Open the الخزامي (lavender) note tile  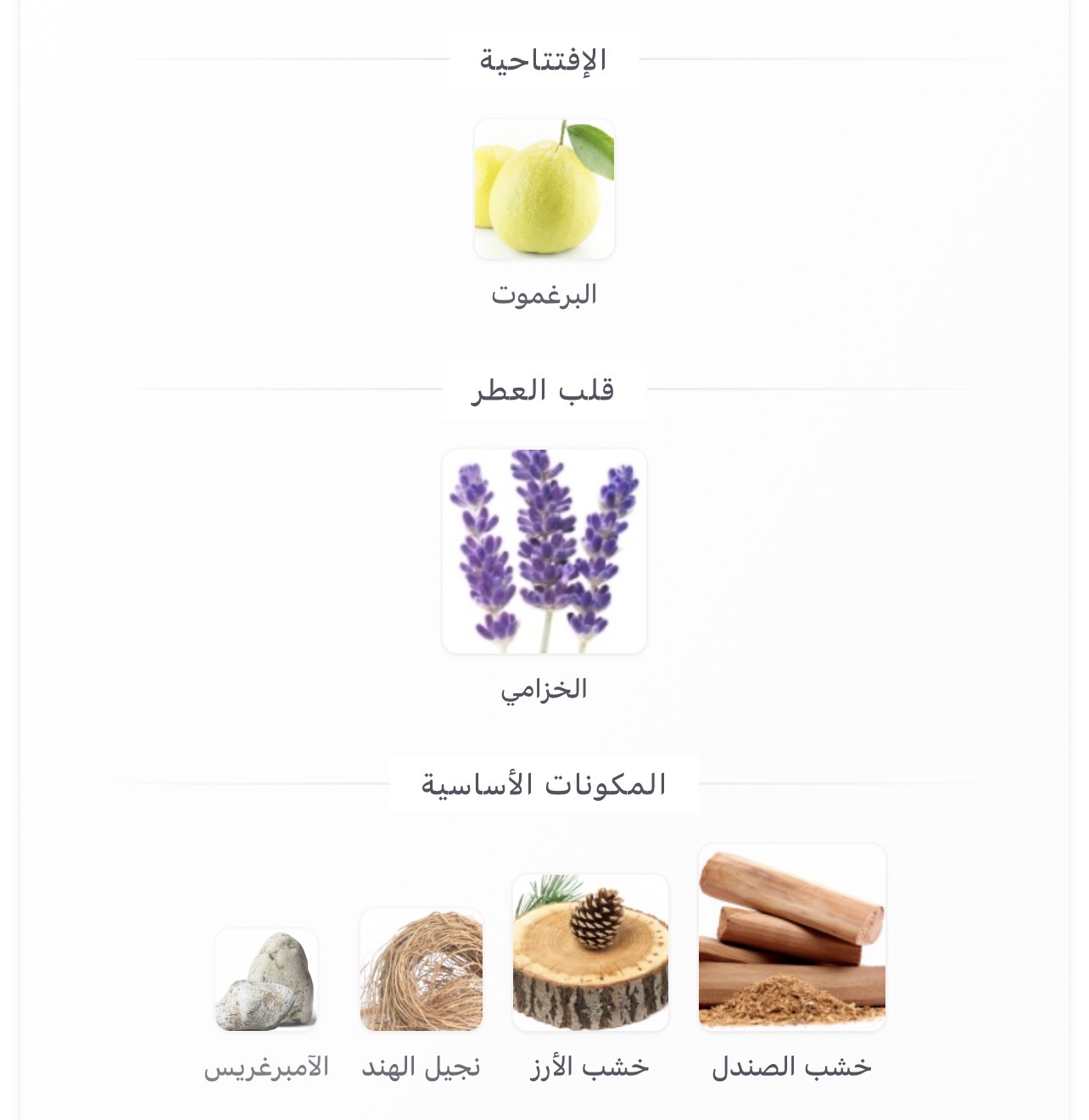pos(544,552)
